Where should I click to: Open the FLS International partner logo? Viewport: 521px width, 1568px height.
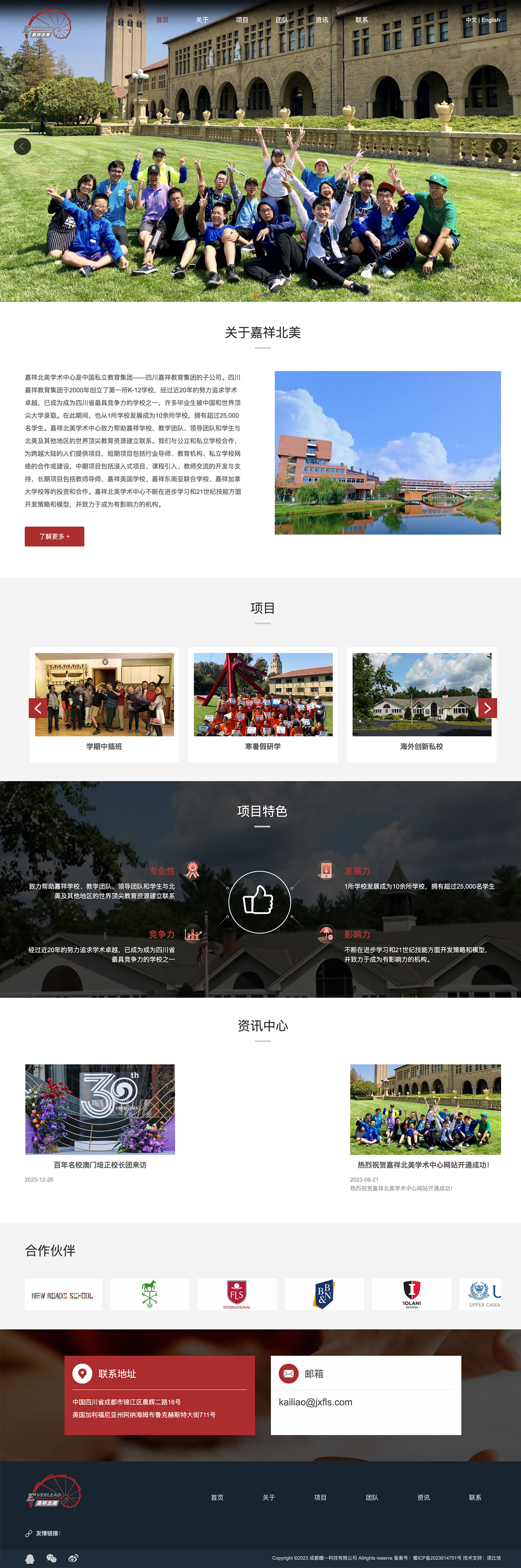coord(236,1295)
